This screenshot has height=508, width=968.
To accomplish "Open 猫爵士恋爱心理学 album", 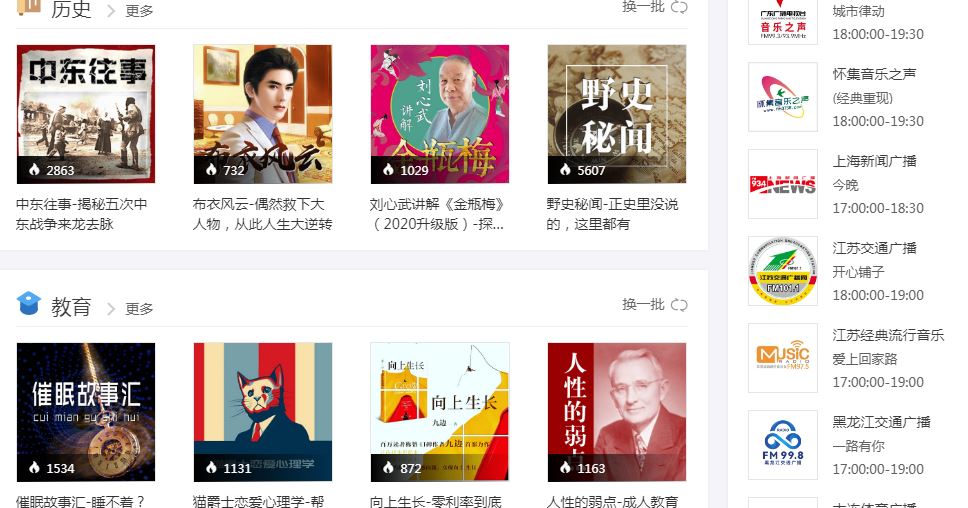I will pyautogui.click(x=263, y=412).
